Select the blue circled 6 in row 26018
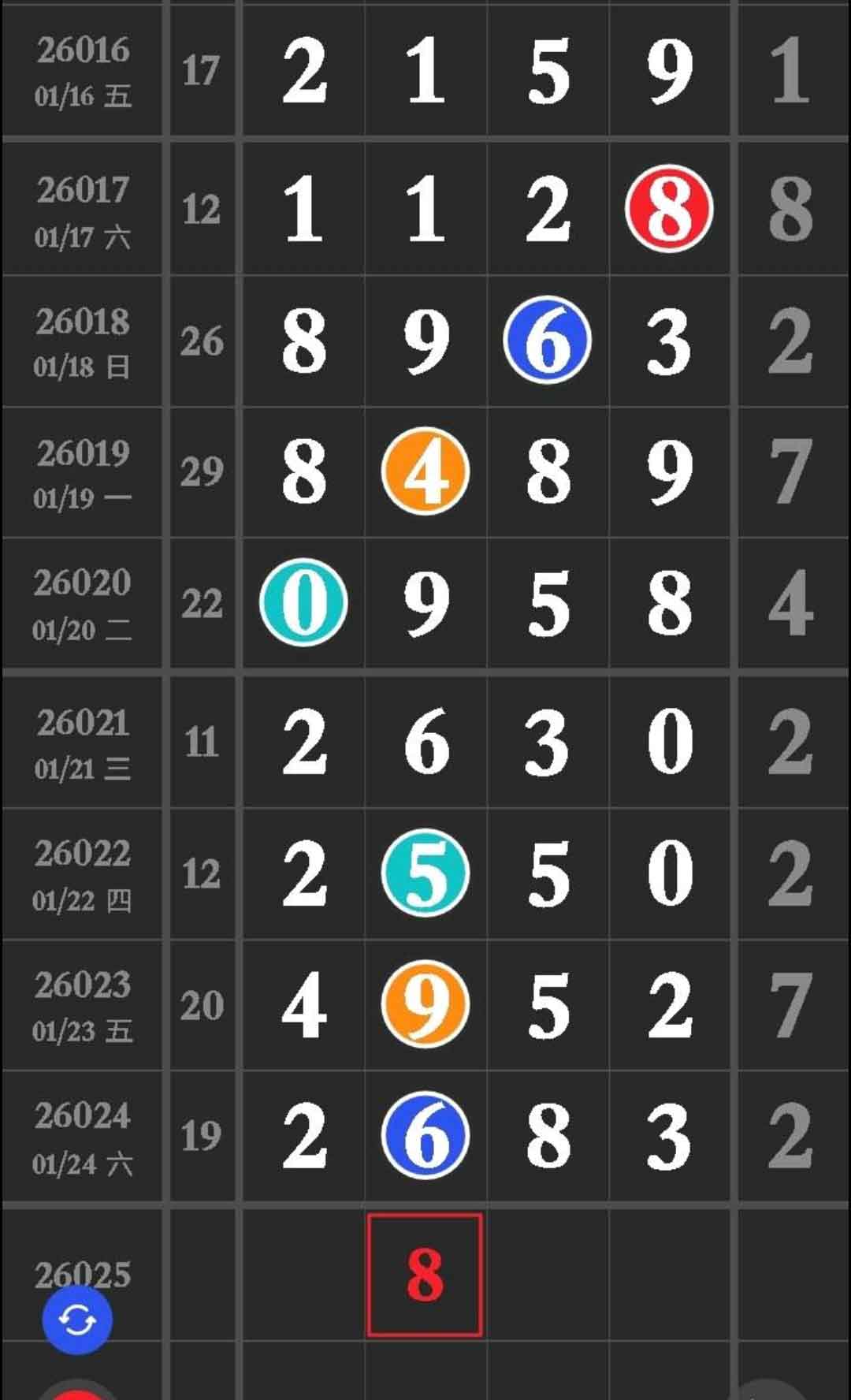This screenshot has height=1400, width=851. 547,342
